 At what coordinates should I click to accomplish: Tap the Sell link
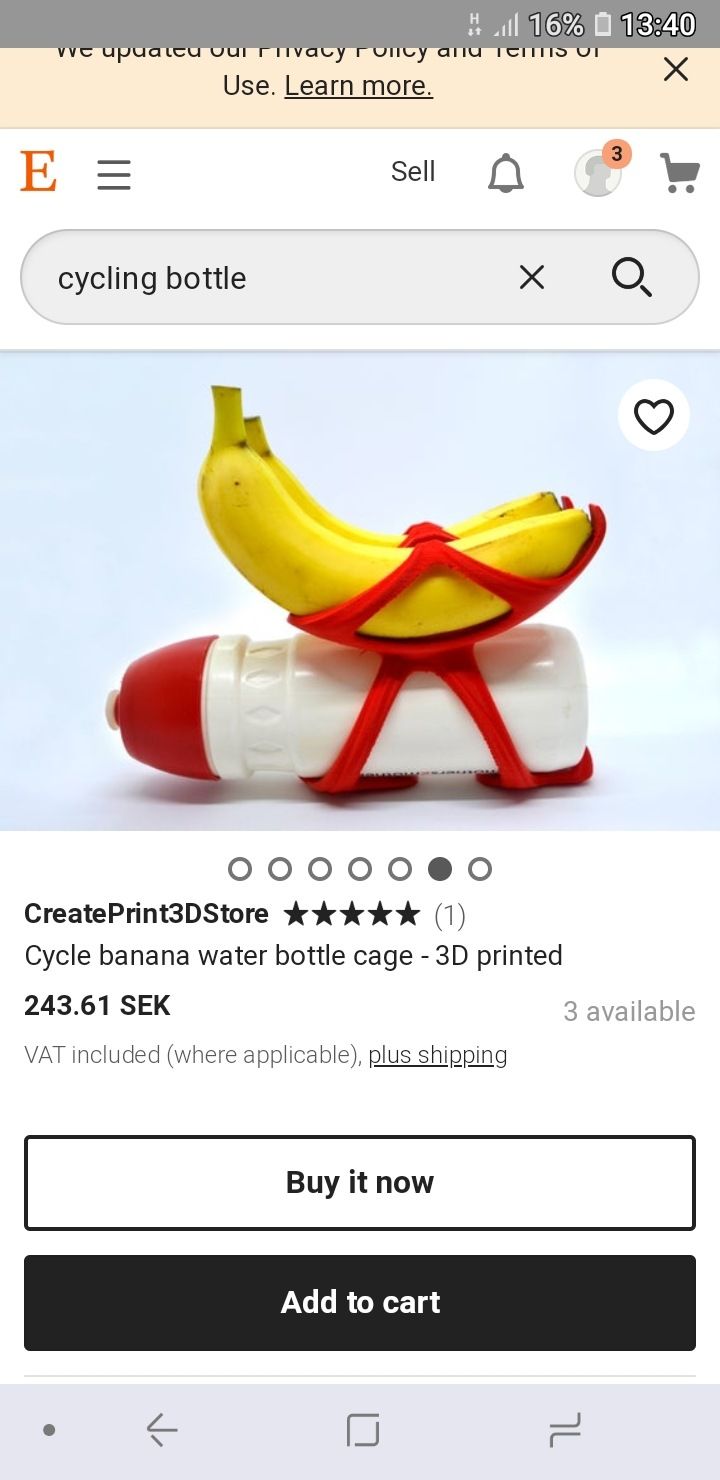[x=413, y=172]
